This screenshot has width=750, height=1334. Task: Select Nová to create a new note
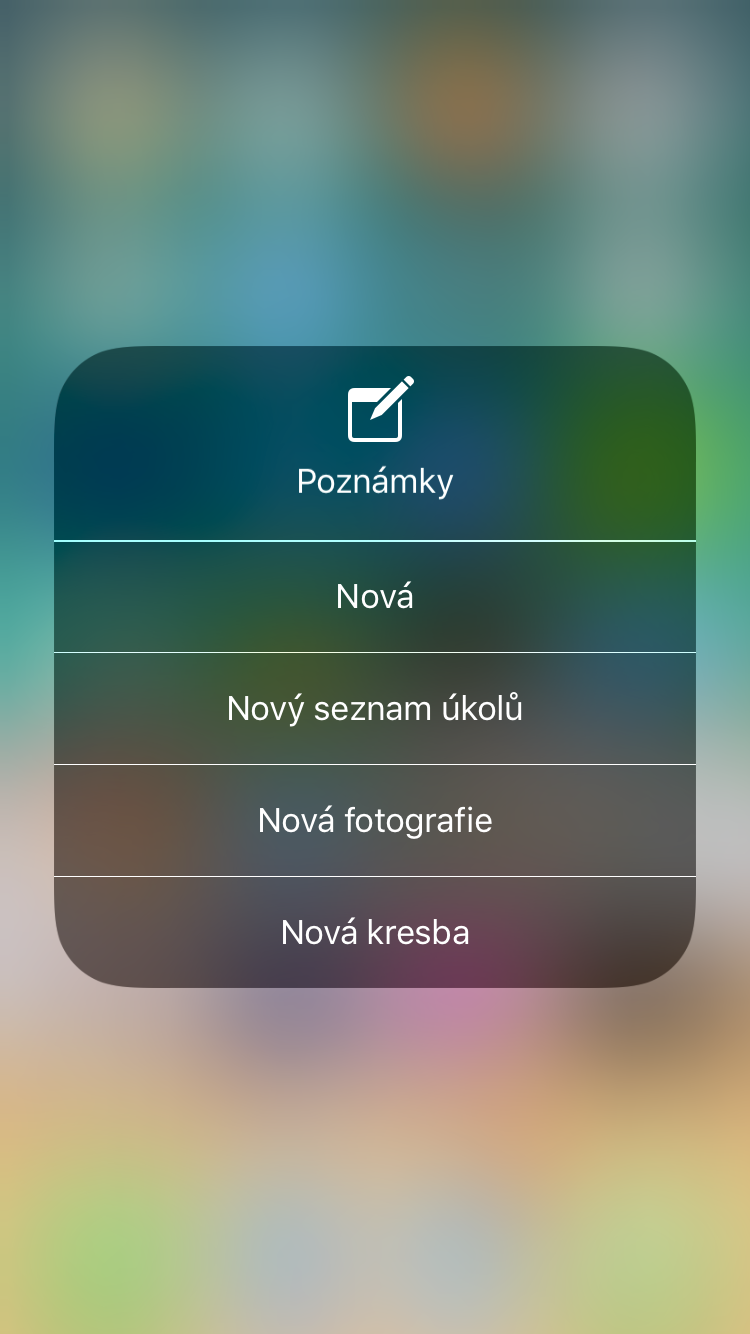click(x=375, y=597)
